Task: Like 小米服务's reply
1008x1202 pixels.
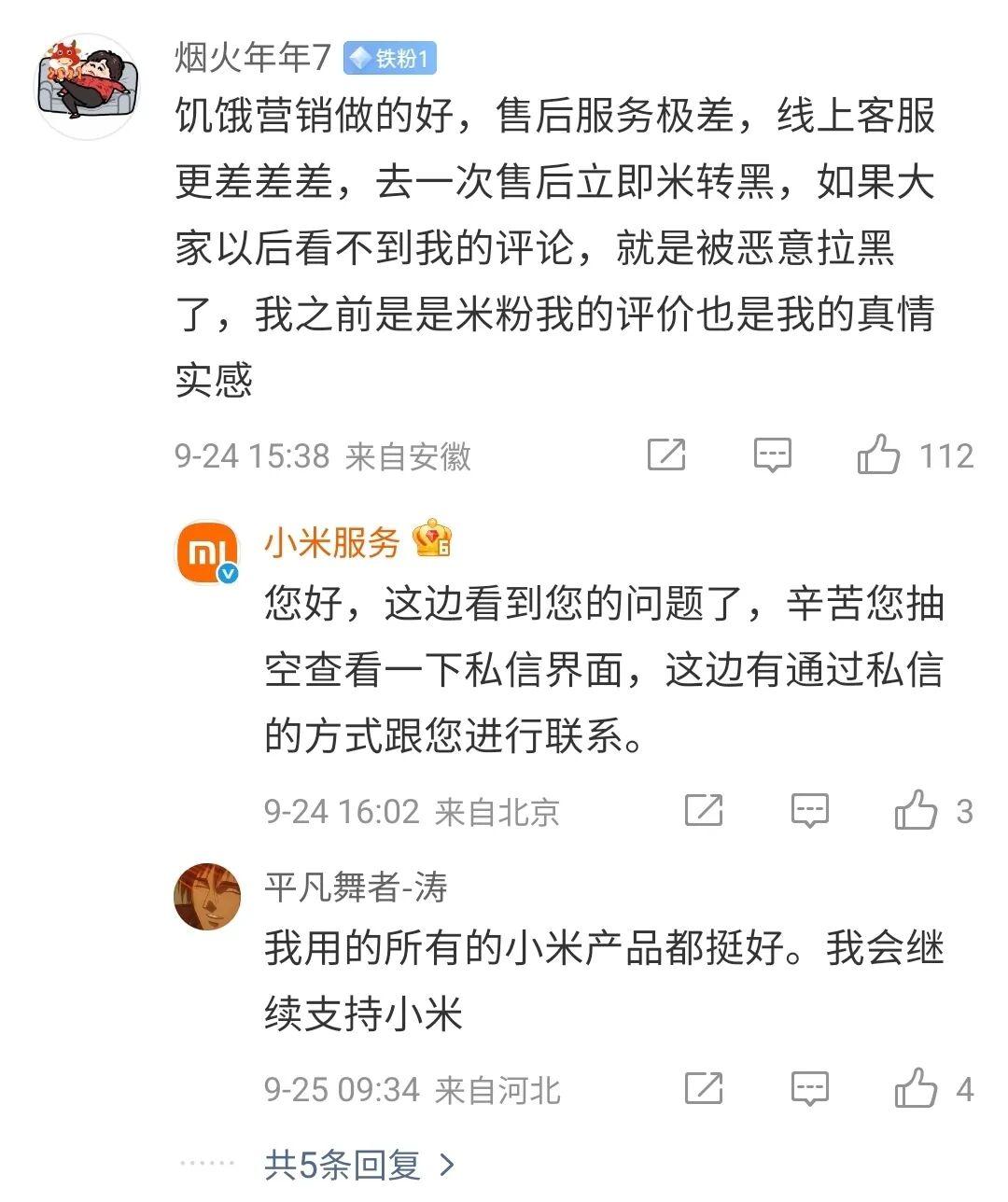Action: pyautogui.click(x=916, y=810)
